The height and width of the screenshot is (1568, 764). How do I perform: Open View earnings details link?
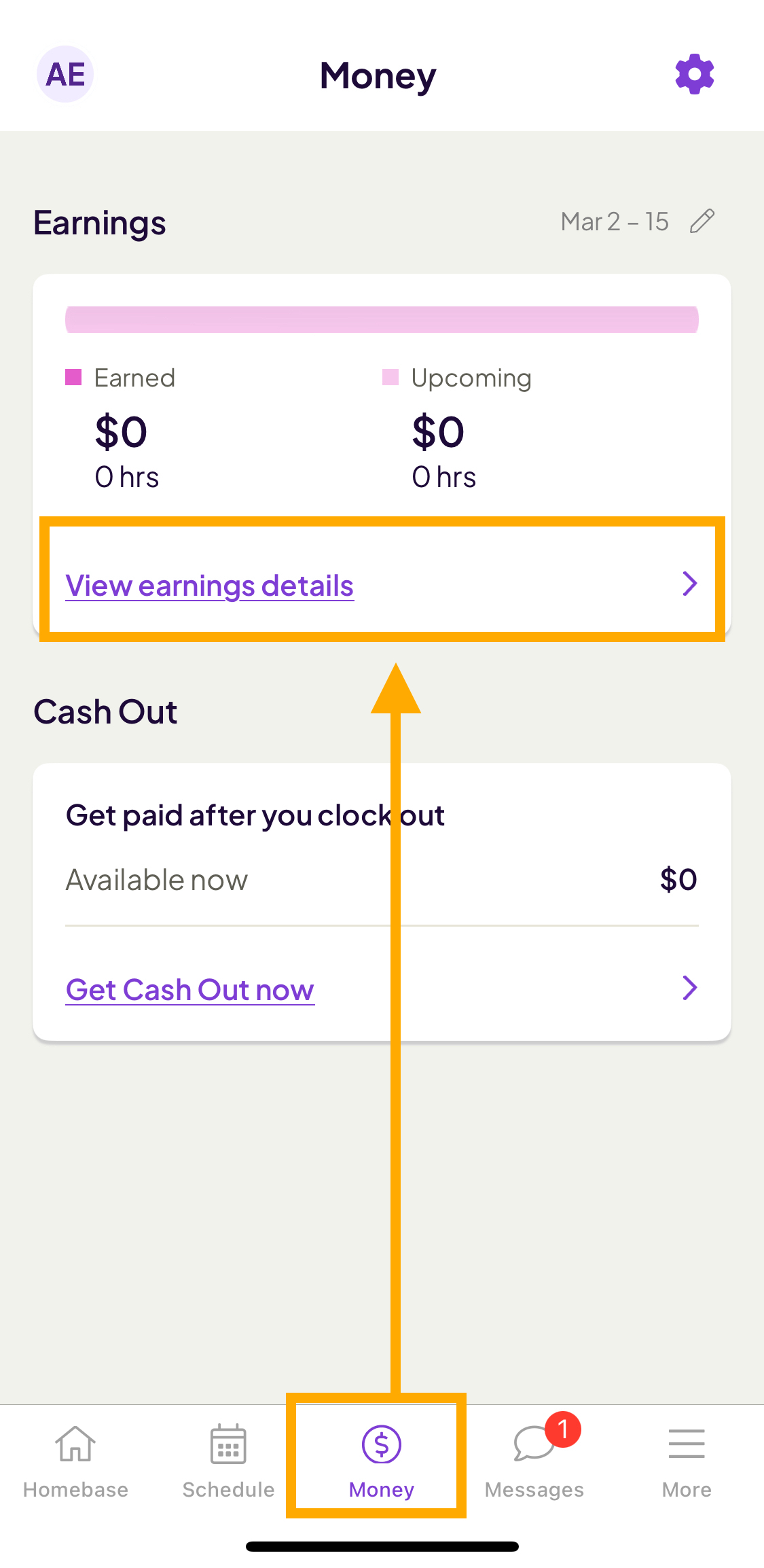click(209, 585)
